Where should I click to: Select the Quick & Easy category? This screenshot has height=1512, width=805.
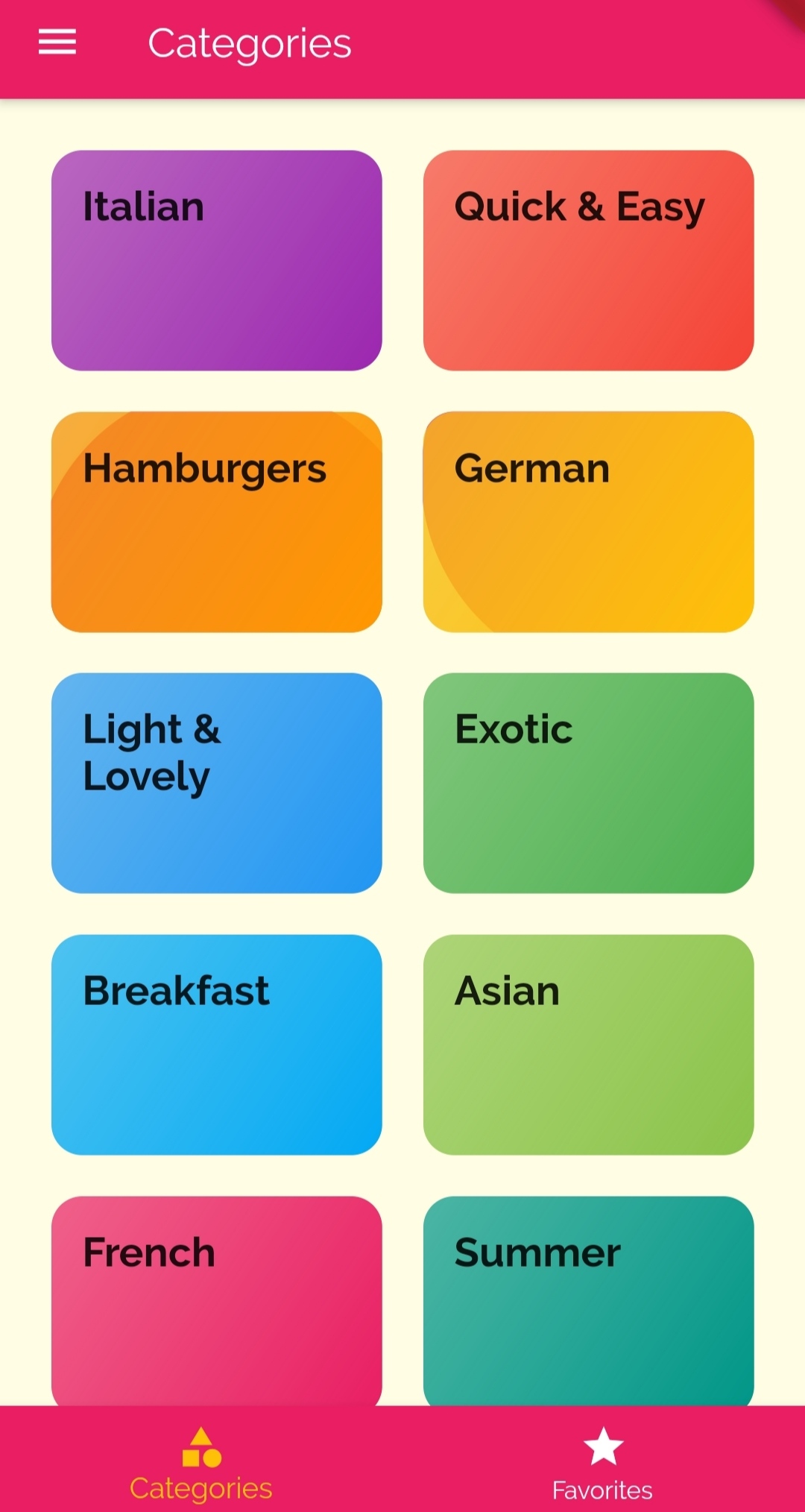point(588,260)
